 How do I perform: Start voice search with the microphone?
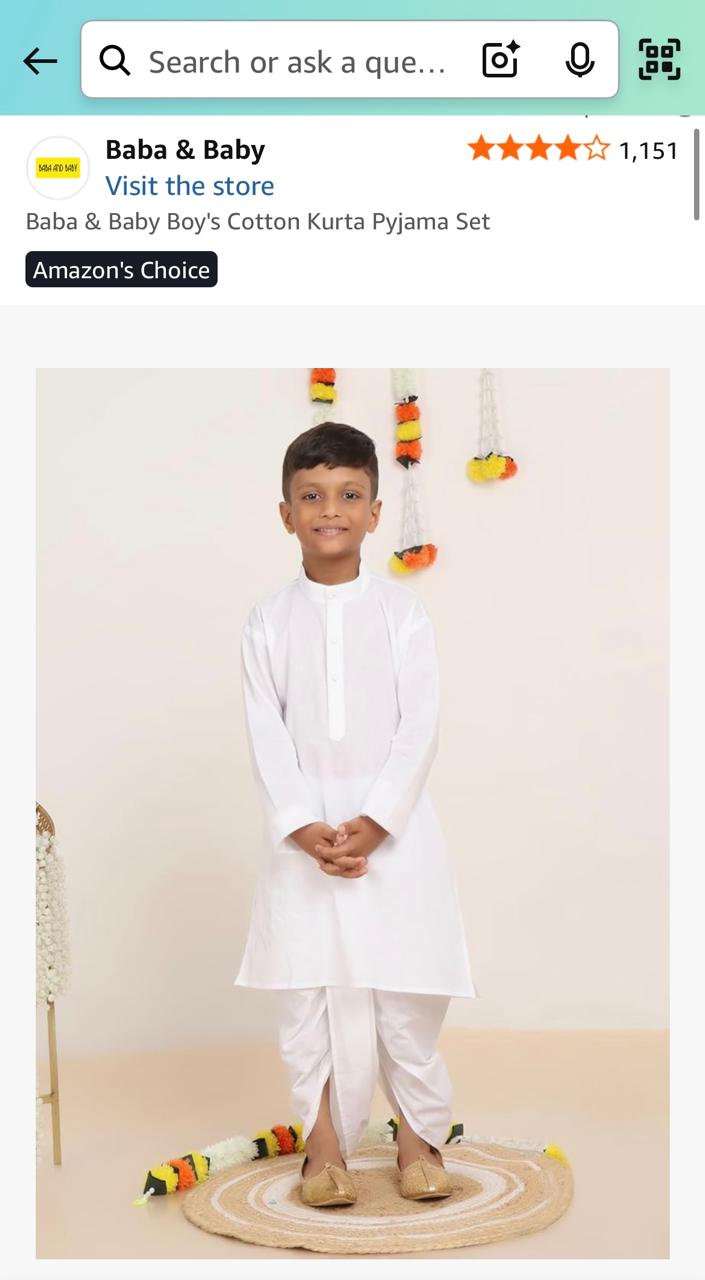click(x=580, y=61)
